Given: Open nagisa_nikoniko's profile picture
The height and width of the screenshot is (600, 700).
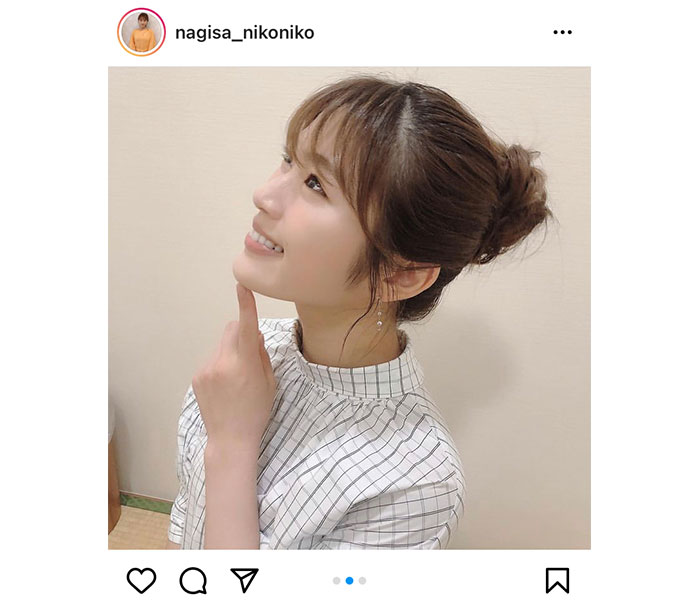Looking at the screenshot, I should click(141, 32).
